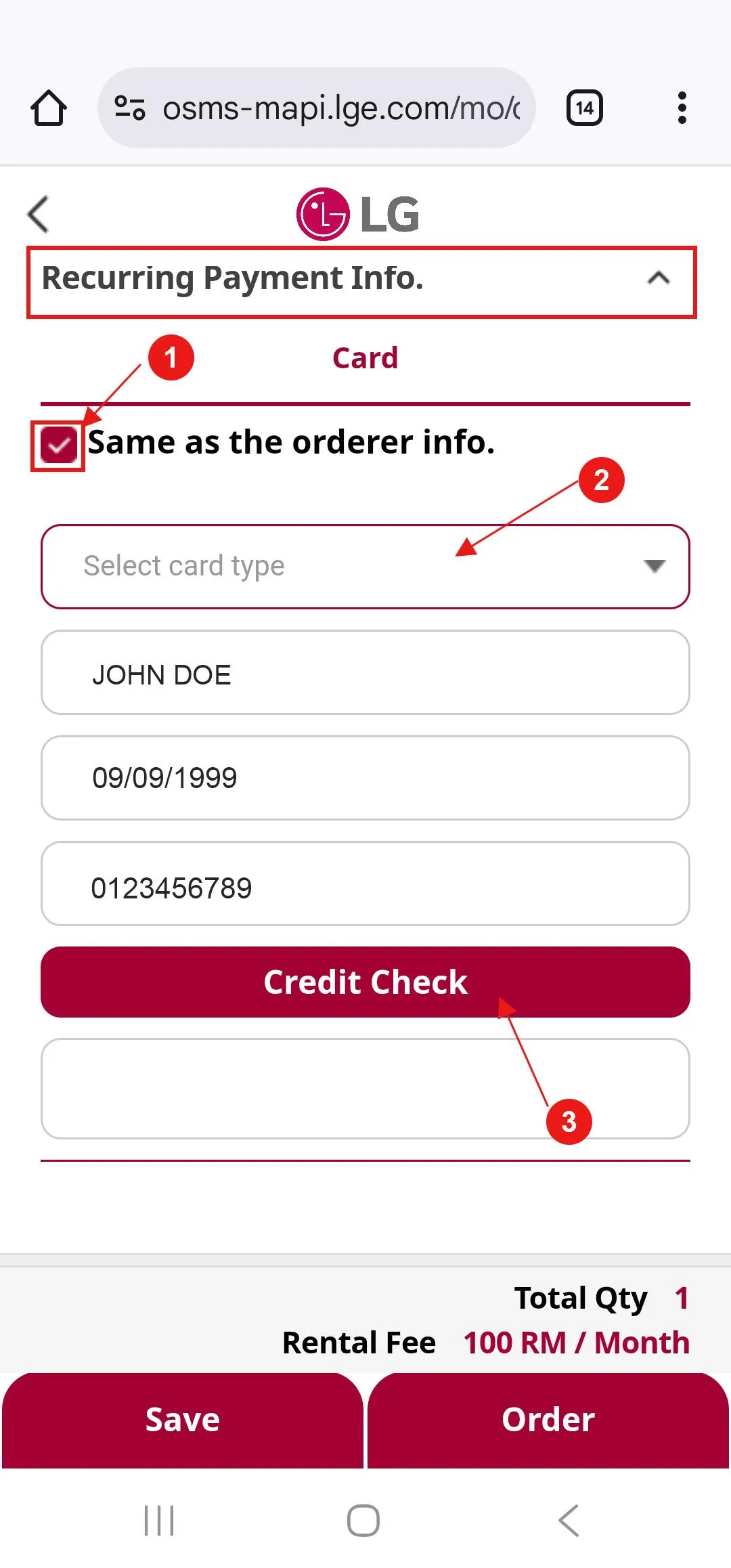Open the browser overflow menu
Image resolution: width=731 pixels, height=1568 pixels.
[682, 108]
